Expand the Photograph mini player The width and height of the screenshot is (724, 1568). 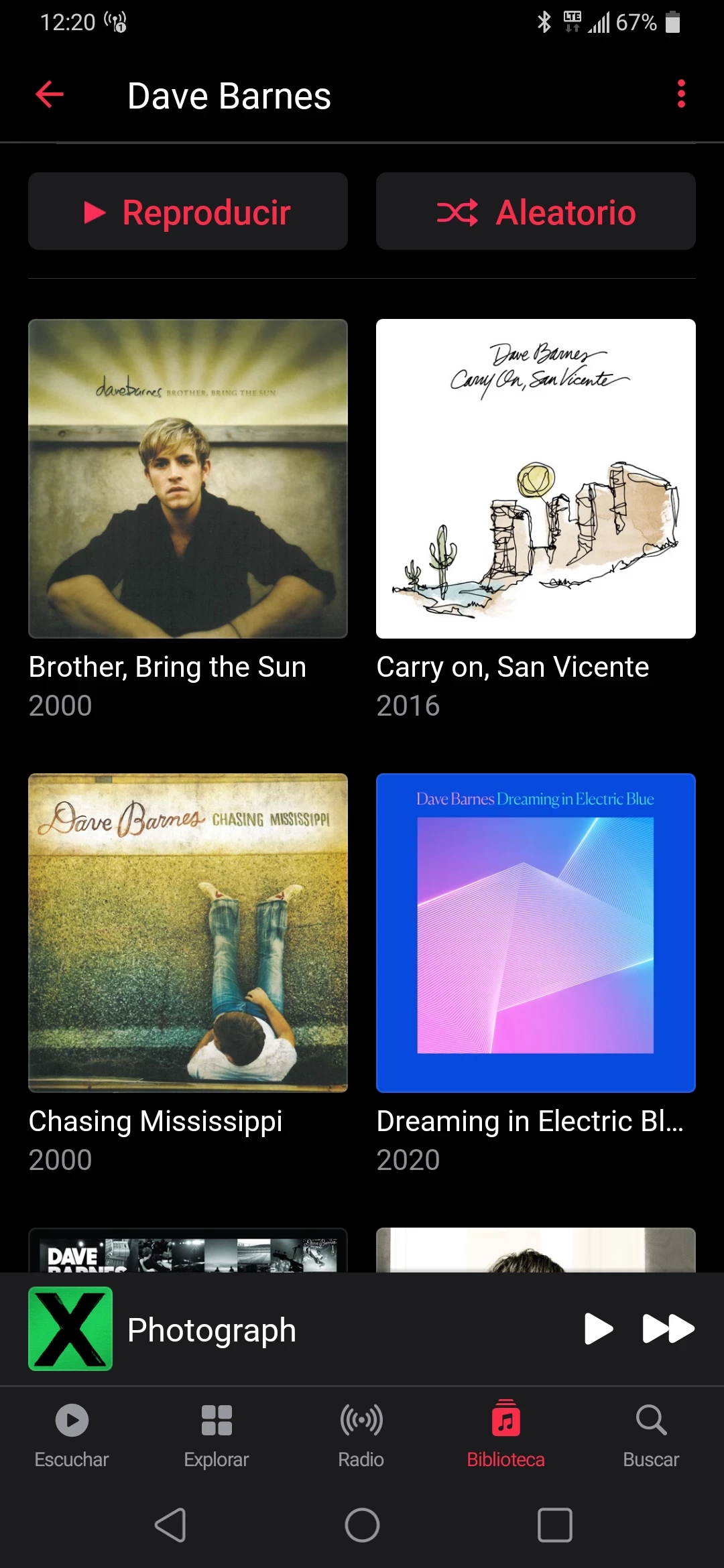(212, 1330)
